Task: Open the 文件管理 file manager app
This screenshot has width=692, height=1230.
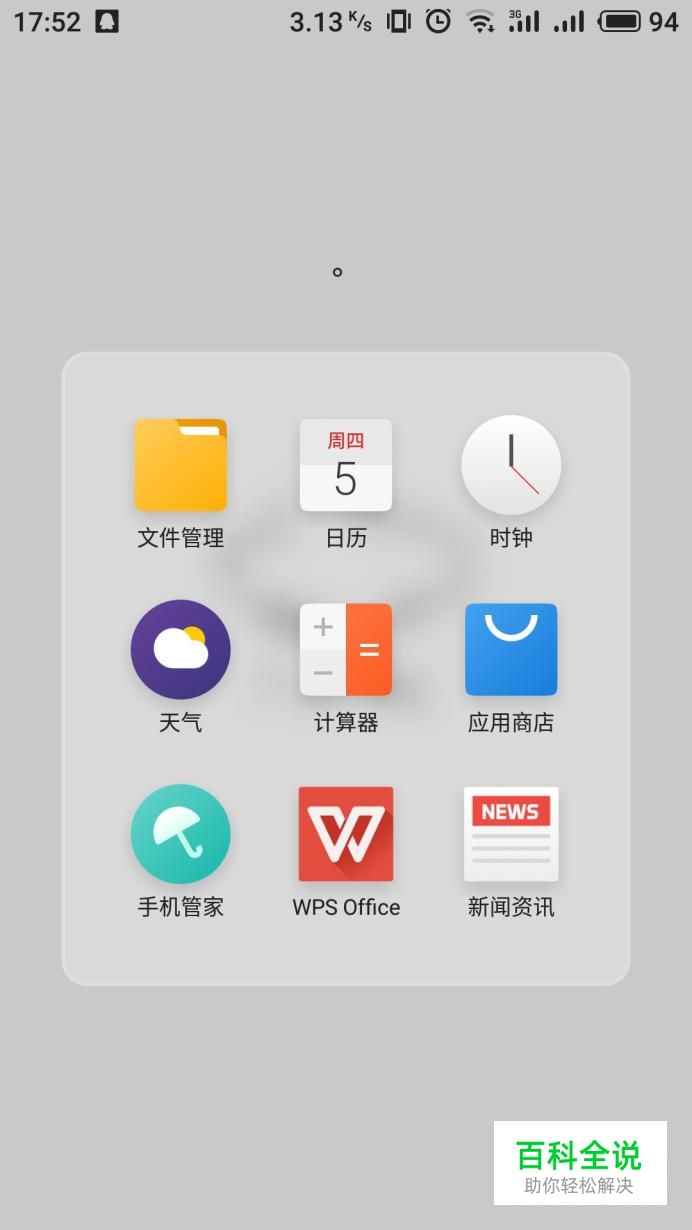Action: (181, 465)
